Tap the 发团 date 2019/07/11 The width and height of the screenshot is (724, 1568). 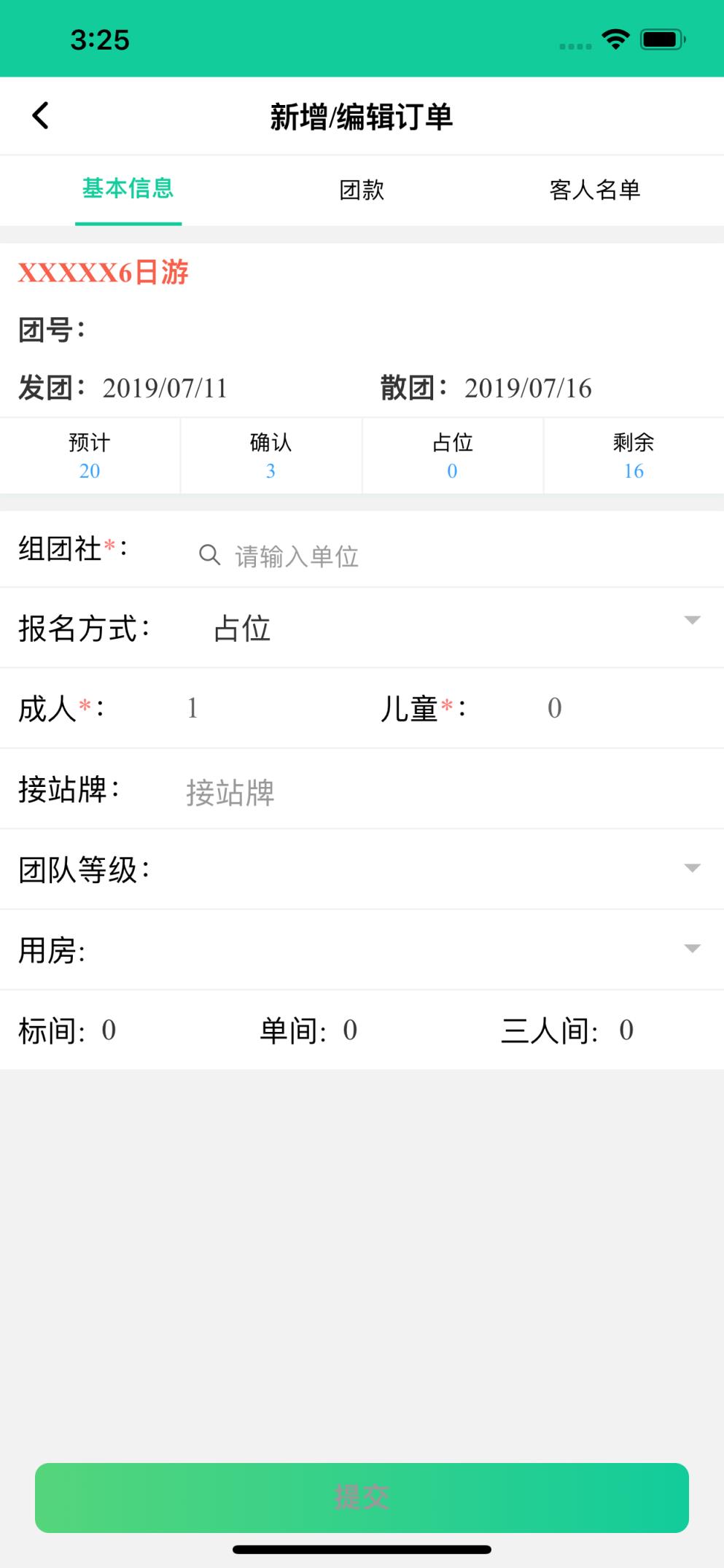coord(165,388)
